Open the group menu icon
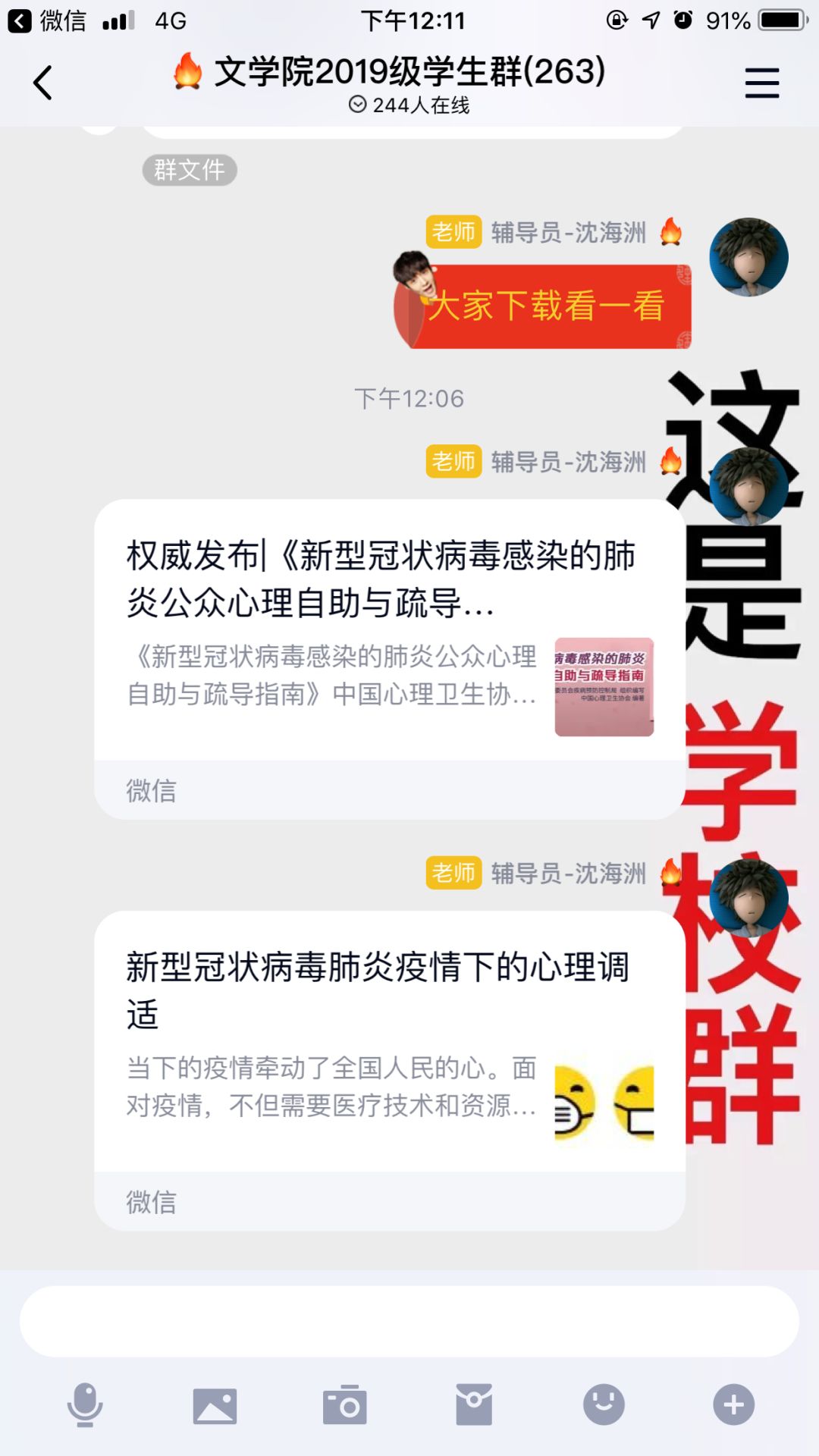 [x=761, y=83]
